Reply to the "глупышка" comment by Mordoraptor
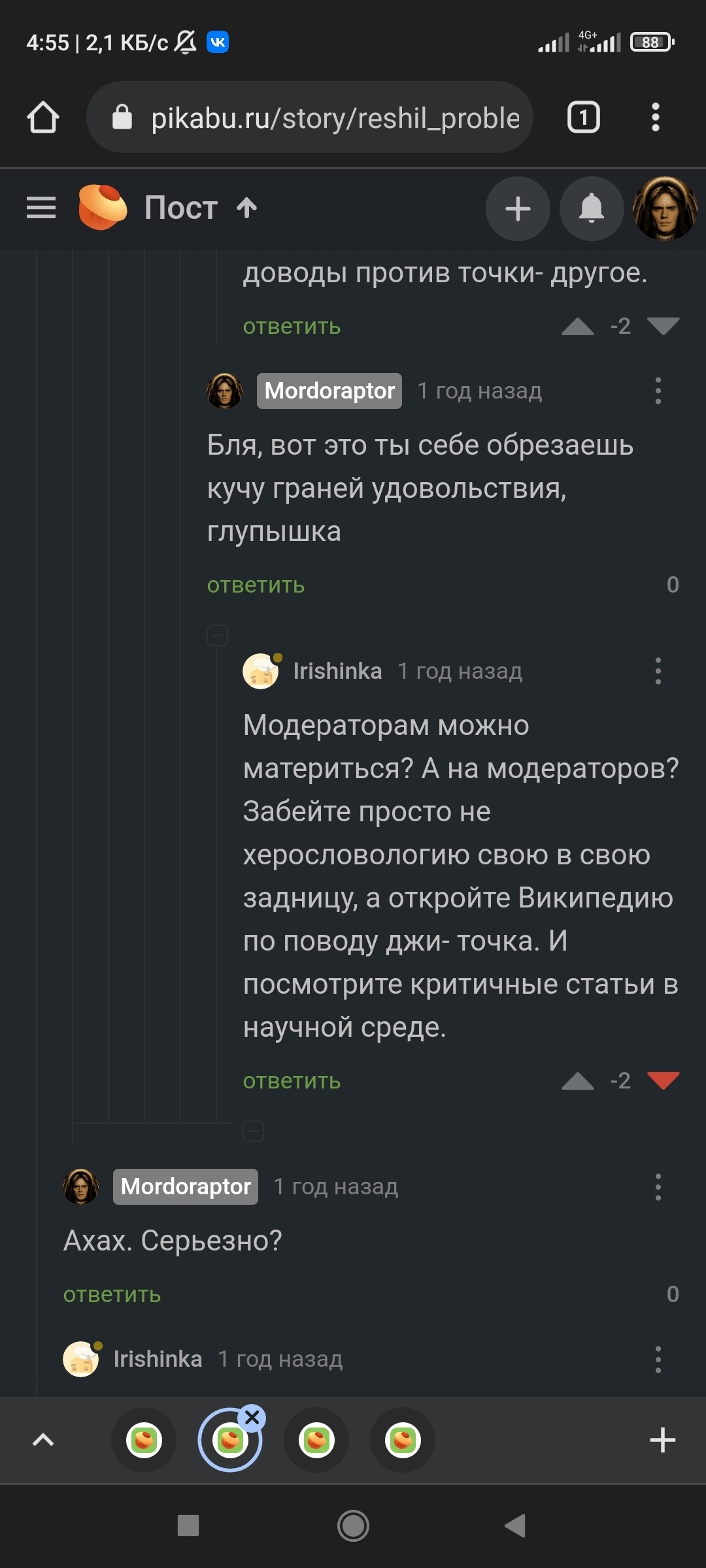 point(256,585)
